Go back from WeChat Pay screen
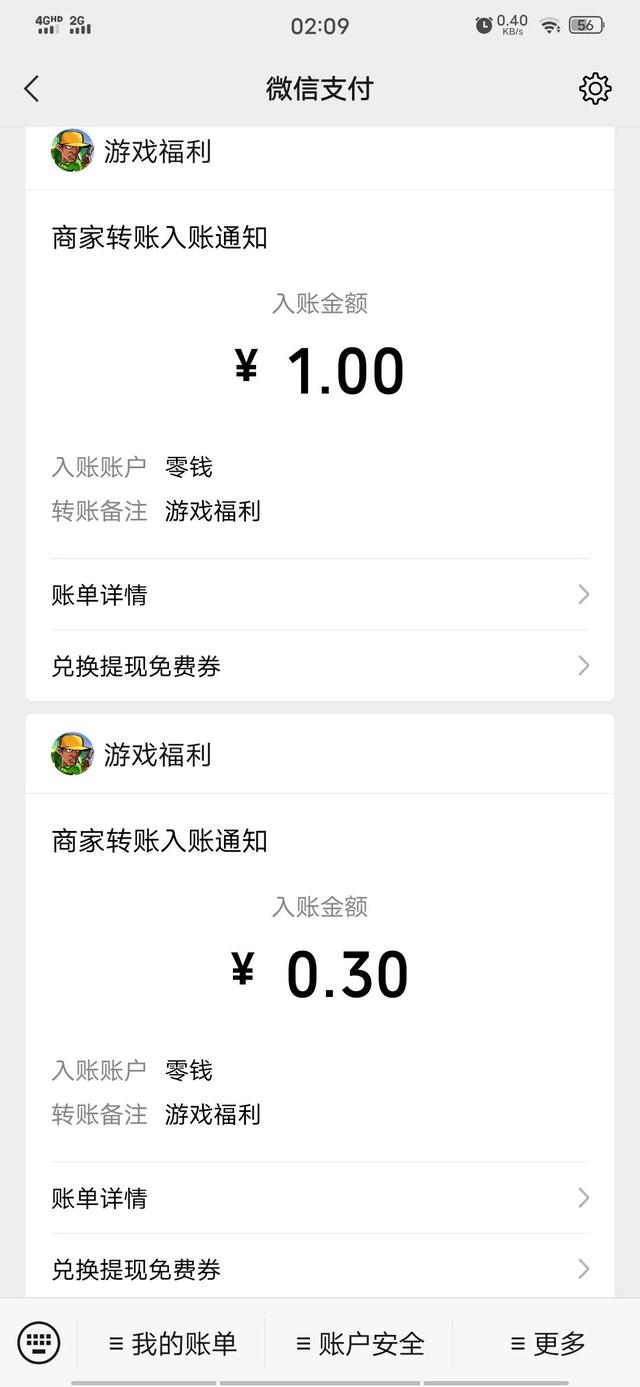The image size is (640, 1387). (31, 89)
